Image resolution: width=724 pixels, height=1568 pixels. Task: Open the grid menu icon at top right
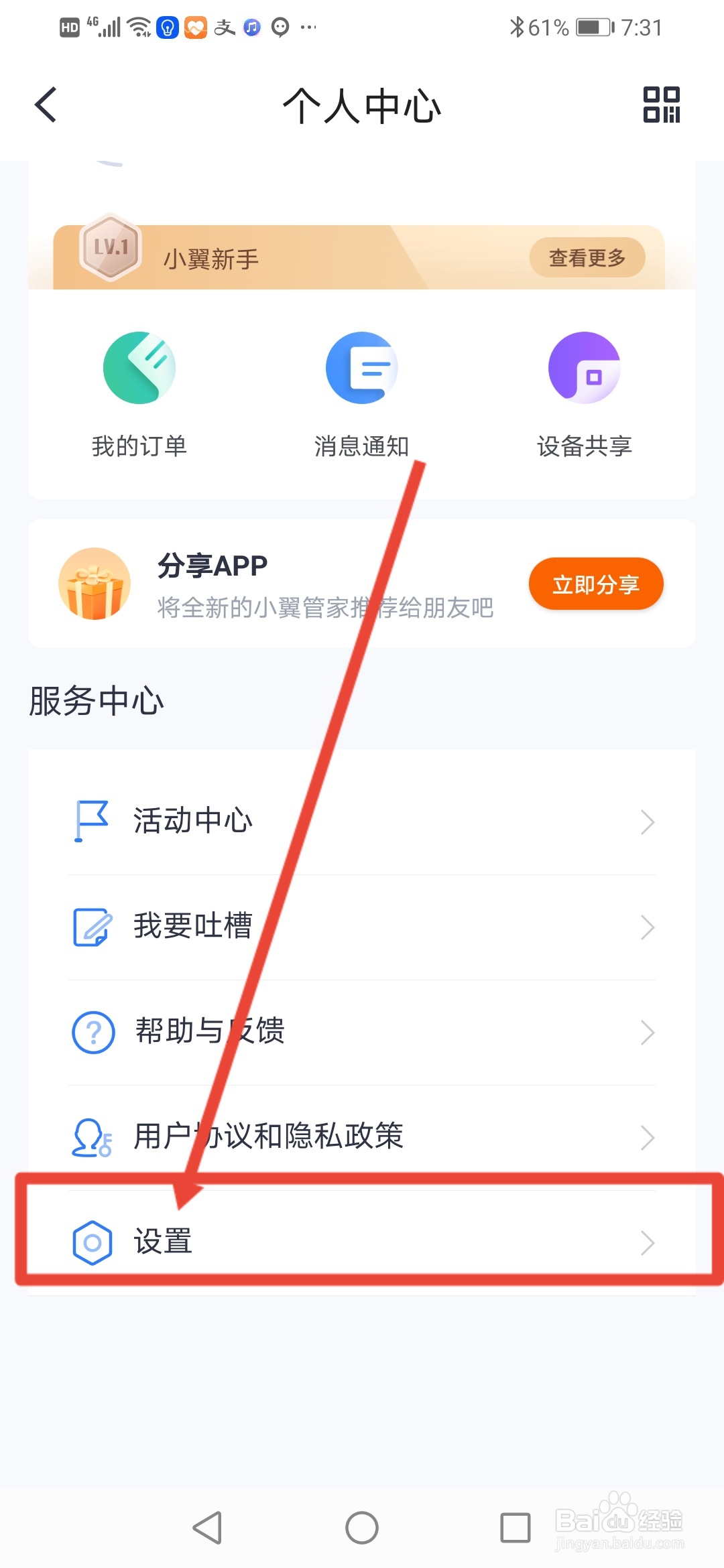(x=662, y=105)
